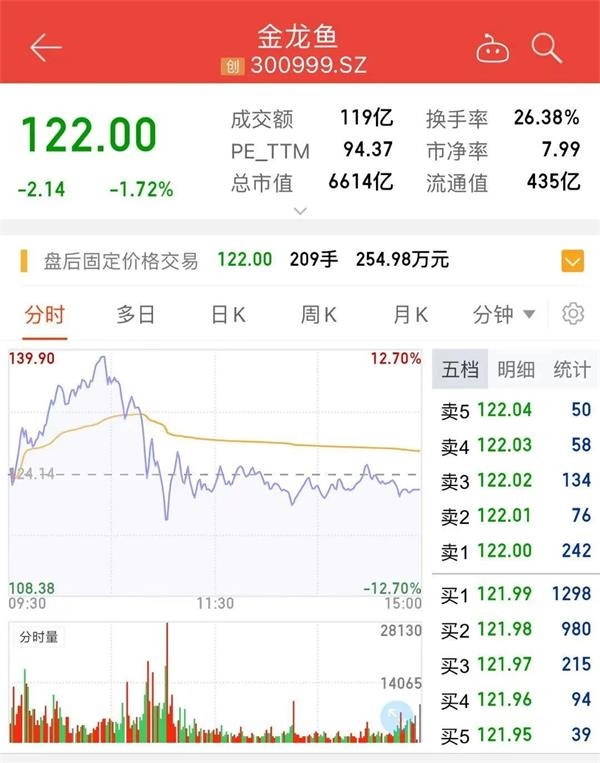Go back using the top arrow
This screenshot has width=600, height=763.
pos(46,48)
